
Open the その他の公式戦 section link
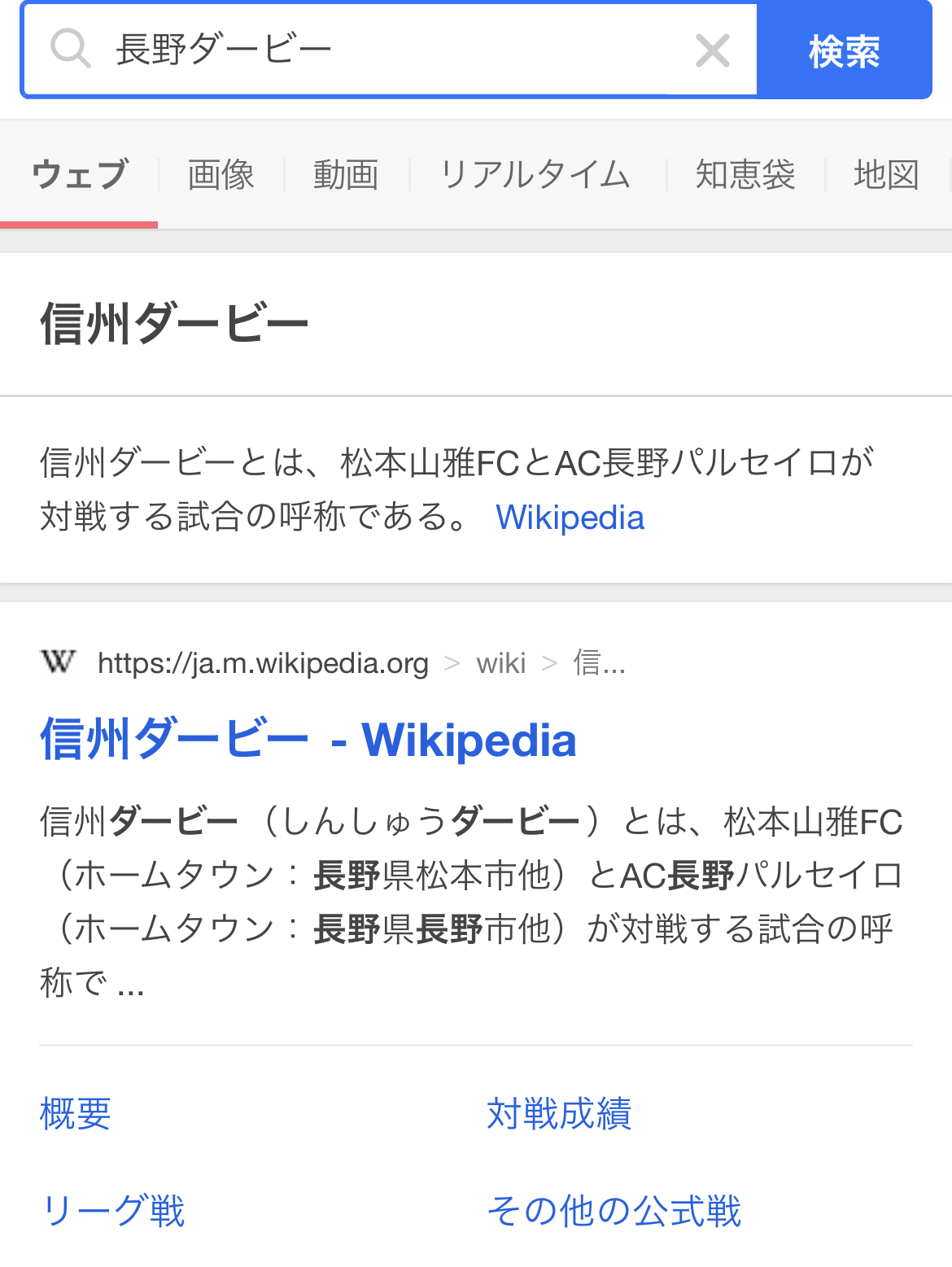click(x=614, y=1211)
